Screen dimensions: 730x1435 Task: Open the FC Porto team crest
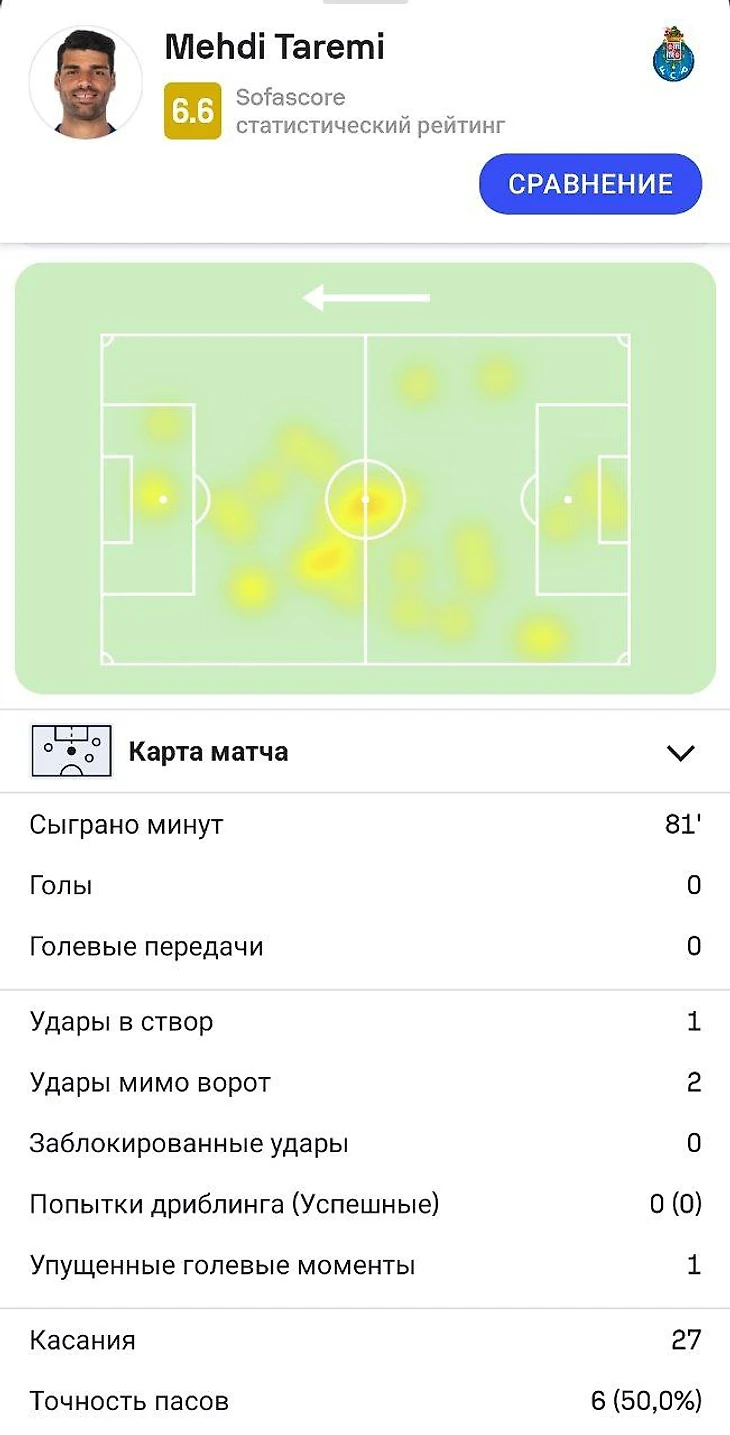[x=673, y=55]
